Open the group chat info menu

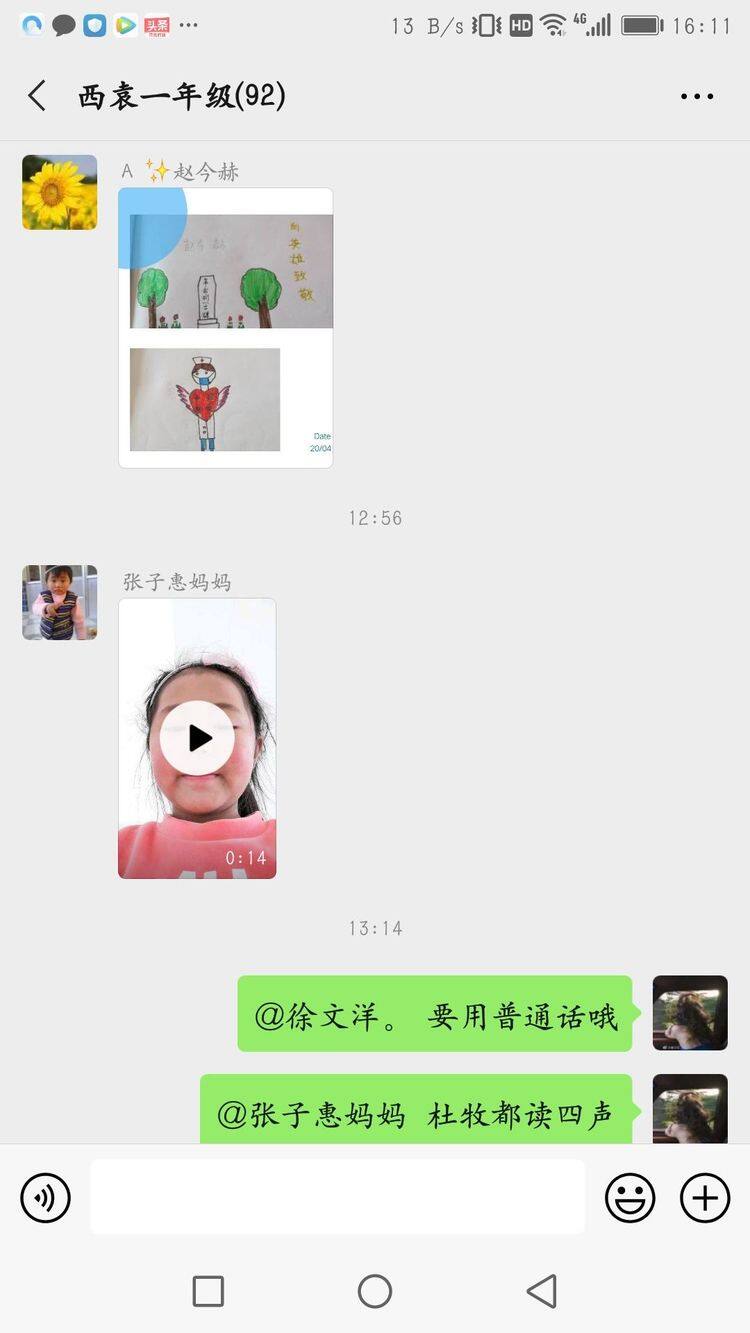point(697,97)
